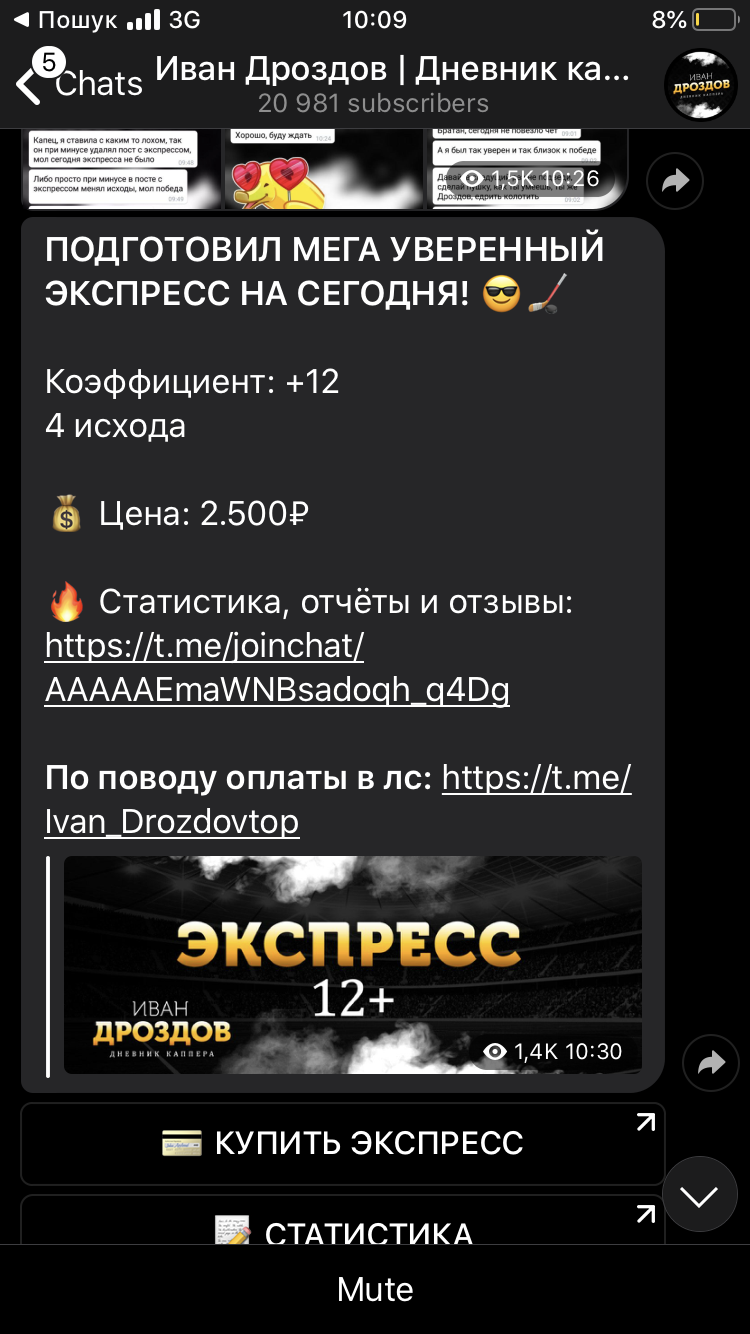Viewport: 750px width, 1334px height.
Task: Tap the КУПИТЬ ЭКСПРЕСС button
Action: click(342, 1143)
